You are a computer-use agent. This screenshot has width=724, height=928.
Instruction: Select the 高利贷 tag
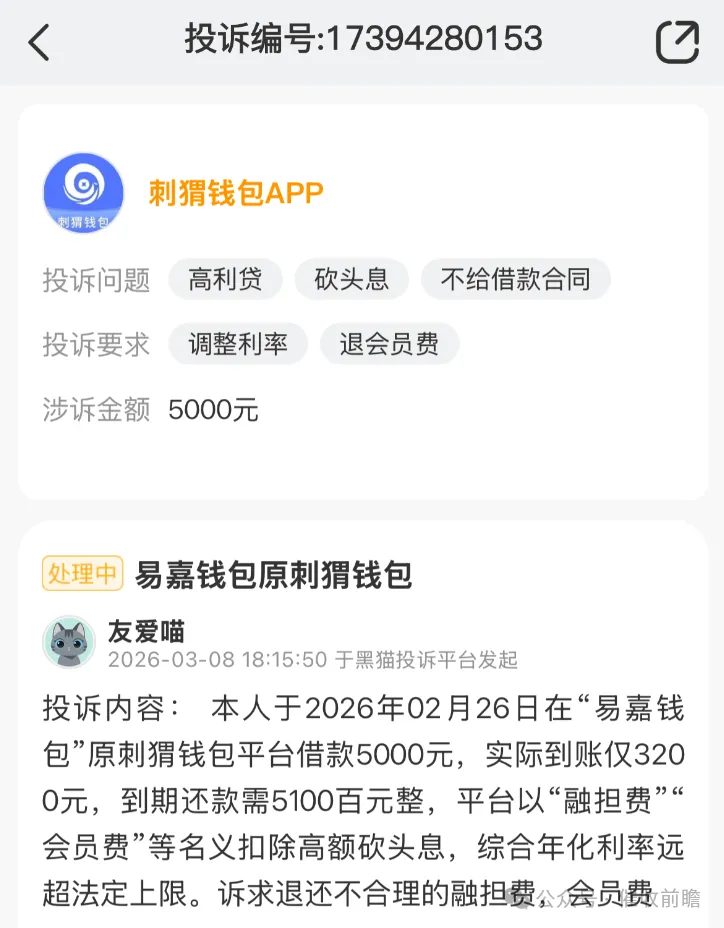tap(225, 279)
